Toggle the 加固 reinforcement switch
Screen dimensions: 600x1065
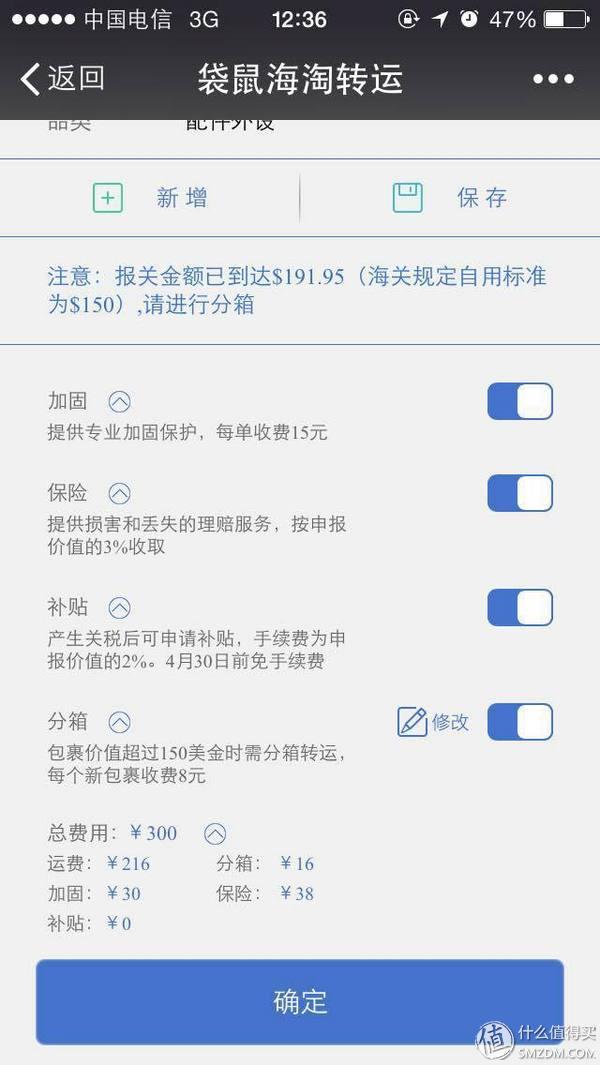pos(520,401)
